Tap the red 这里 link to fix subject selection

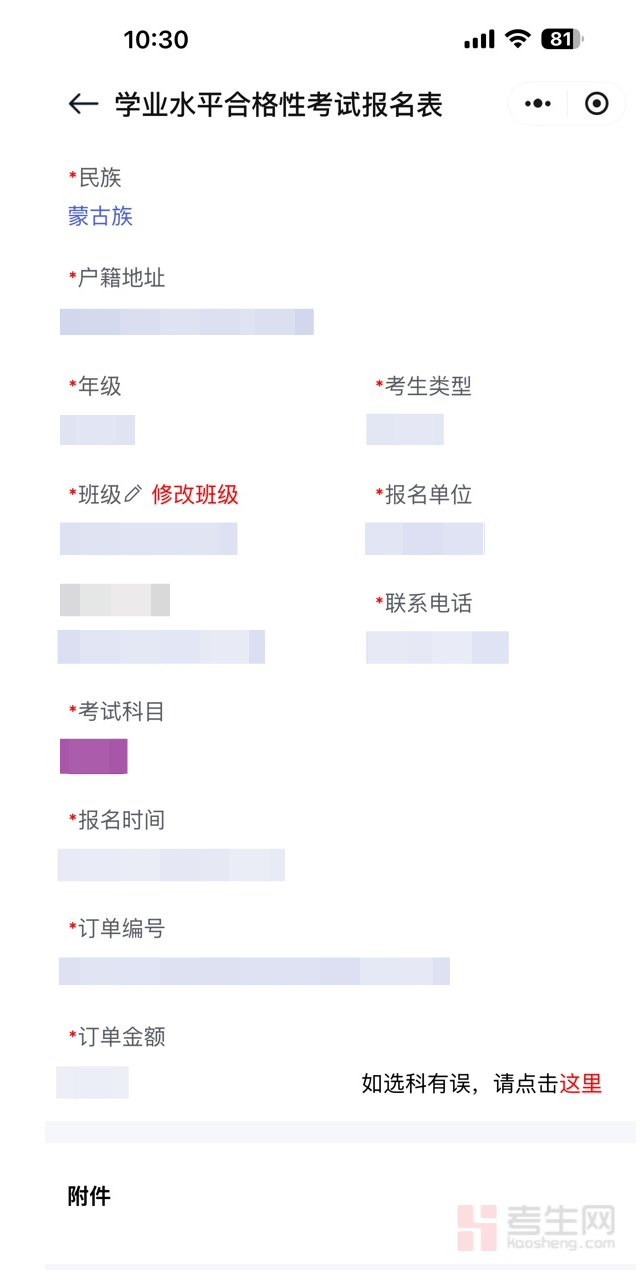580,1083
